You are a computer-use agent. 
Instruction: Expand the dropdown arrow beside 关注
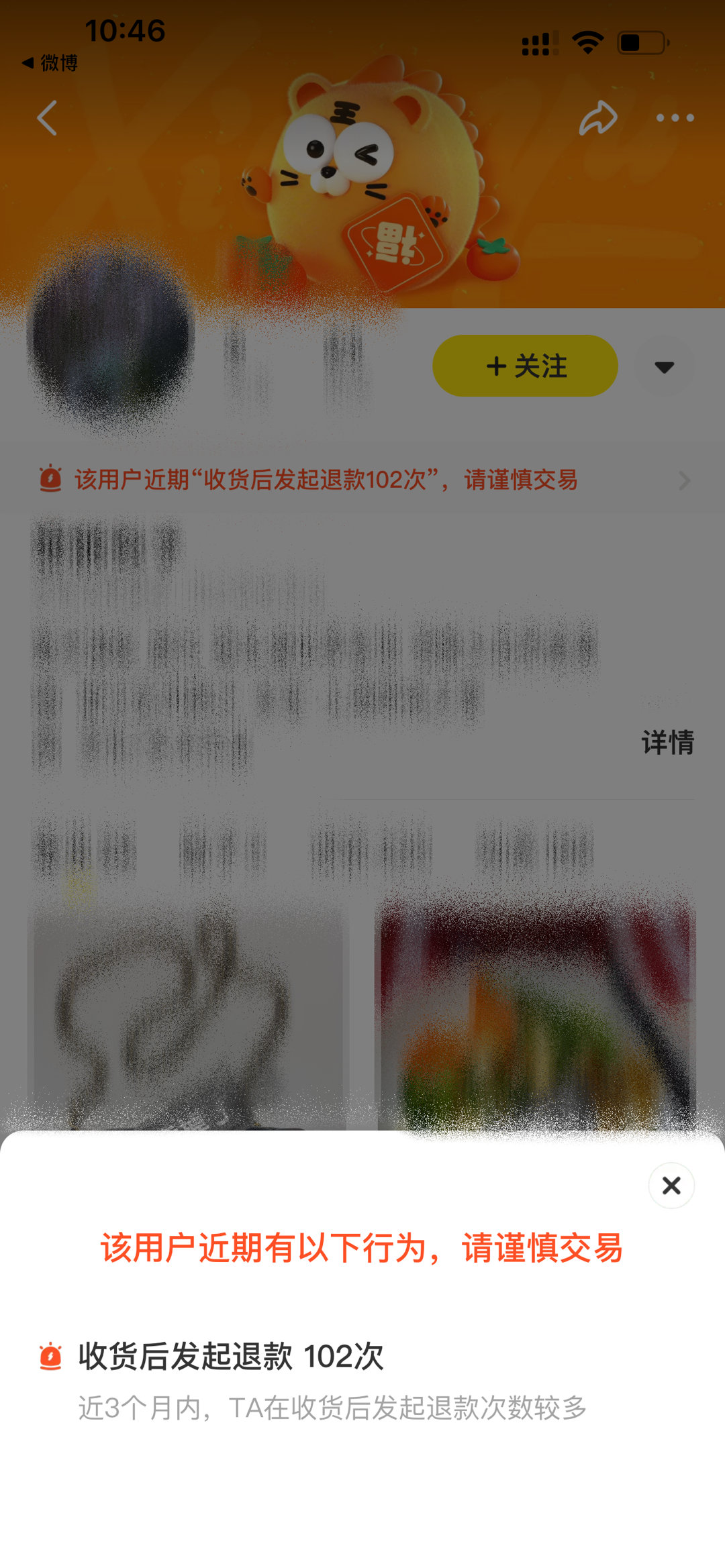[x=664, y=366]
